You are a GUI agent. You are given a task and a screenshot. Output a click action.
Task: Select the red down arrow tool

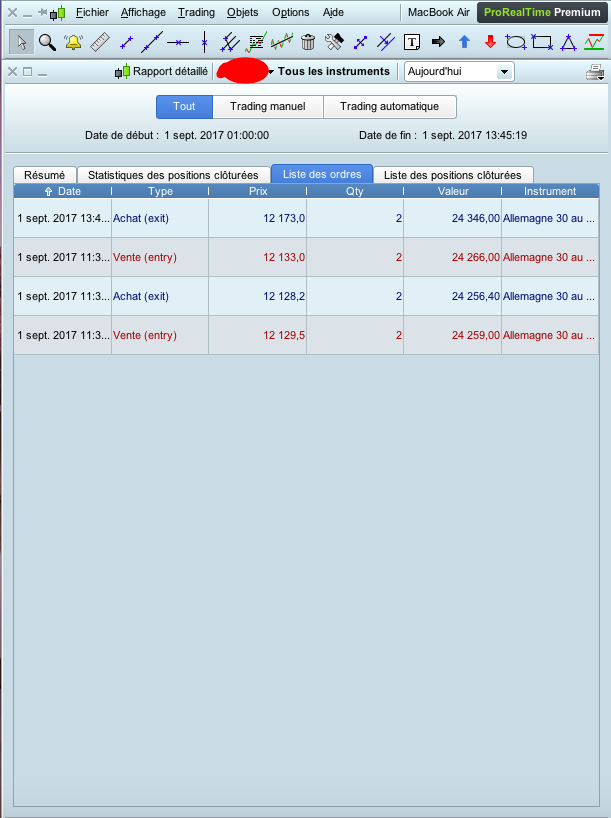(x=490, y=42)
